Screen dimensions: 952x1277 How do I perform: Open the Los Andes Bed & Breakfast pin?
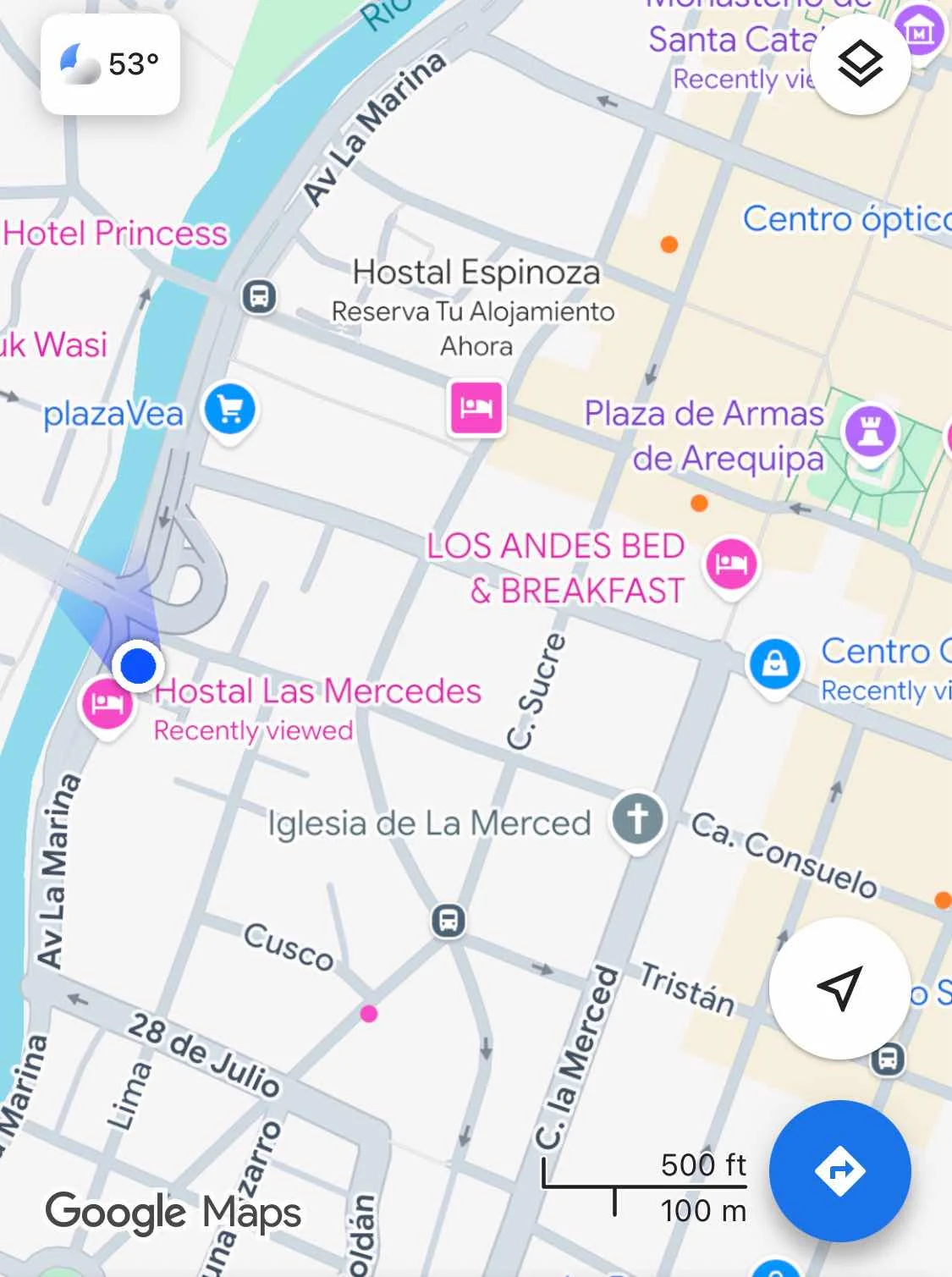coord(731,563)
